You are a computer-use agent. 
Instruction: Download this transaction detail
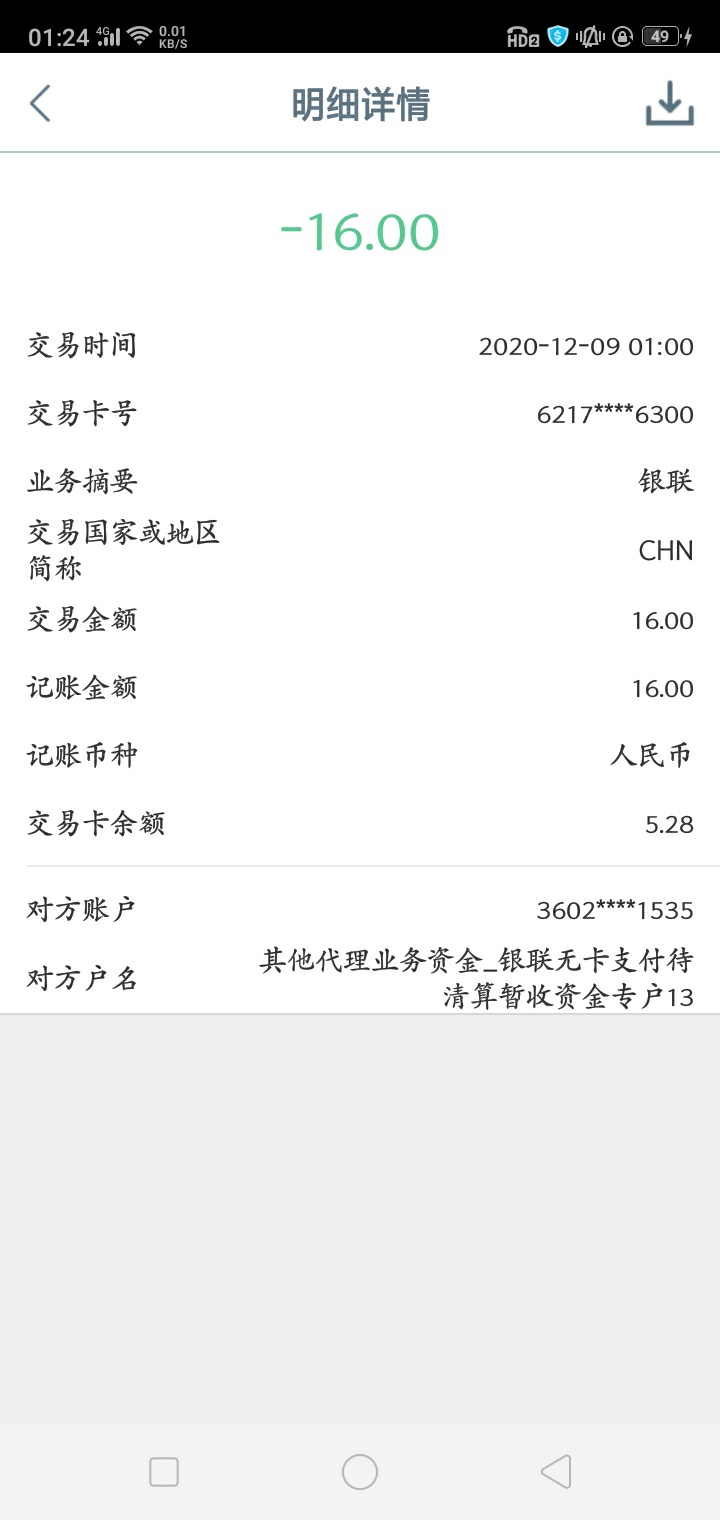point(669,103)
